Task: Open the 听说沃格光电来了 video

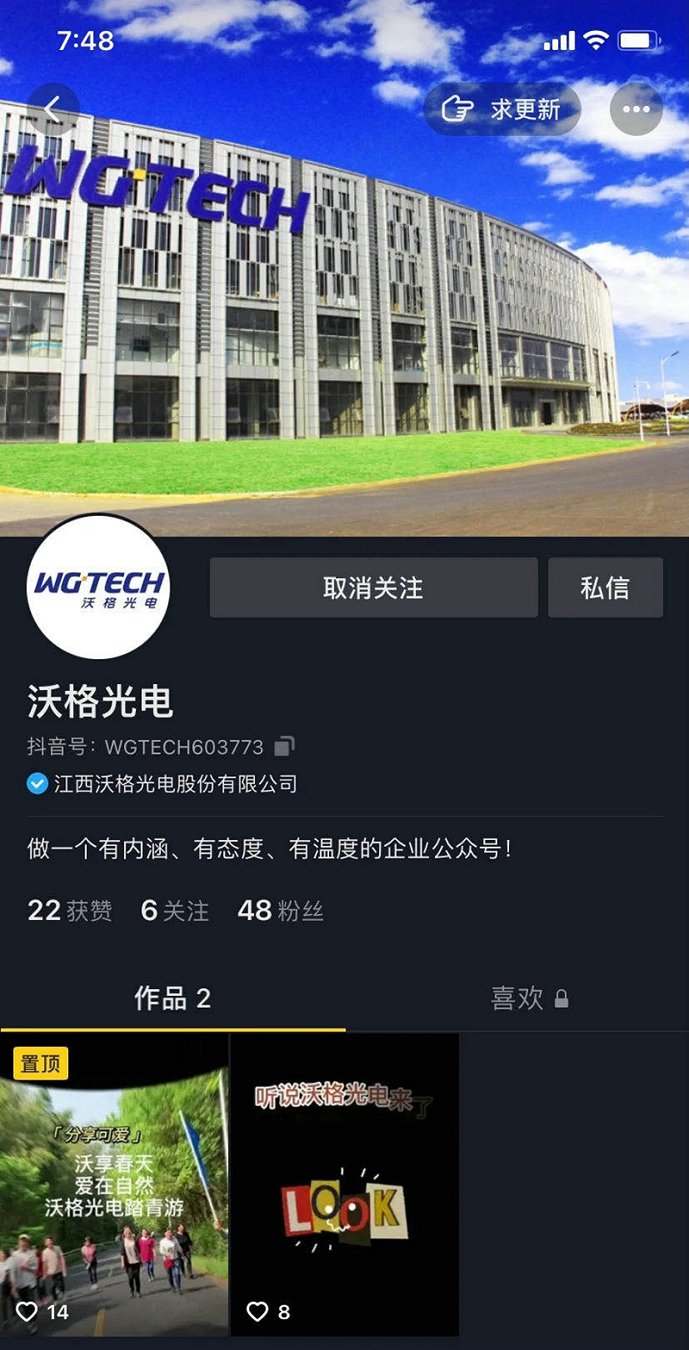Action: tap(345, 1185)
